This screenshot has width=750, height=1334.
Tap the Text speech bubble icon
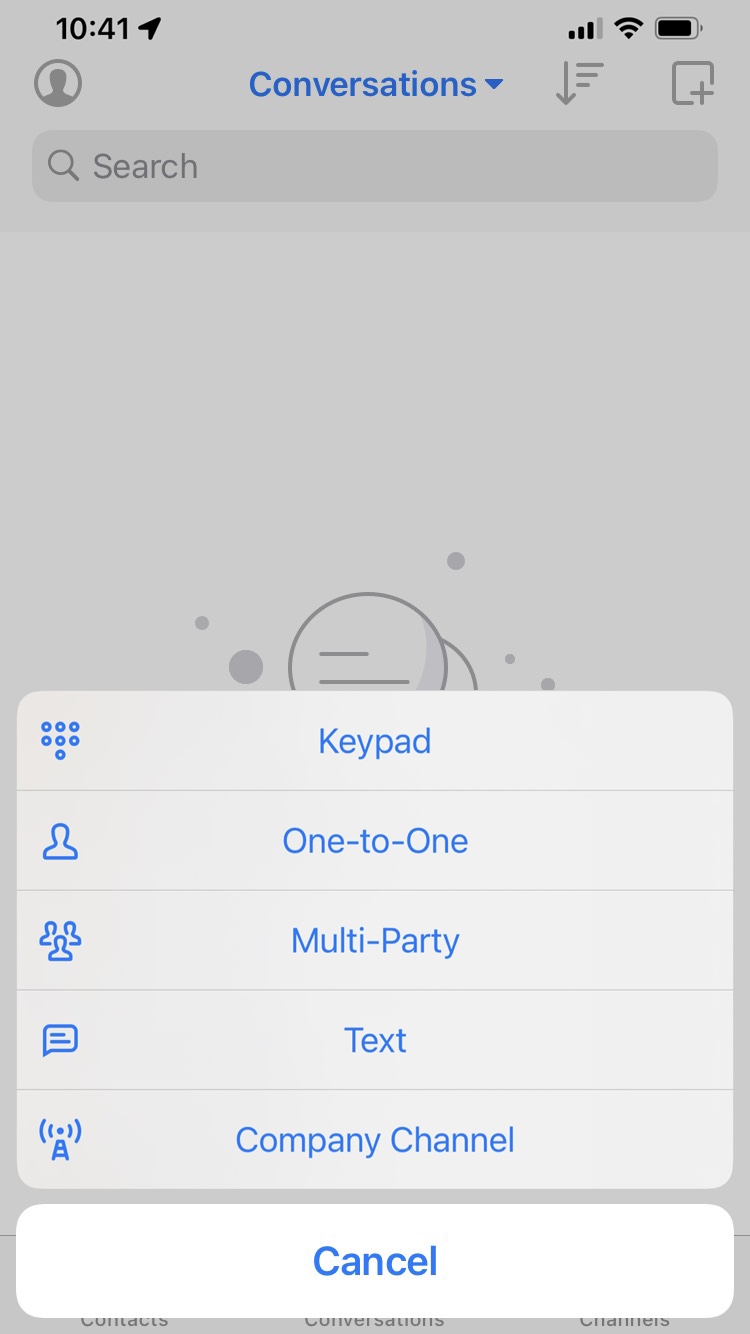pyautogui.click(x=60, y=1040)
